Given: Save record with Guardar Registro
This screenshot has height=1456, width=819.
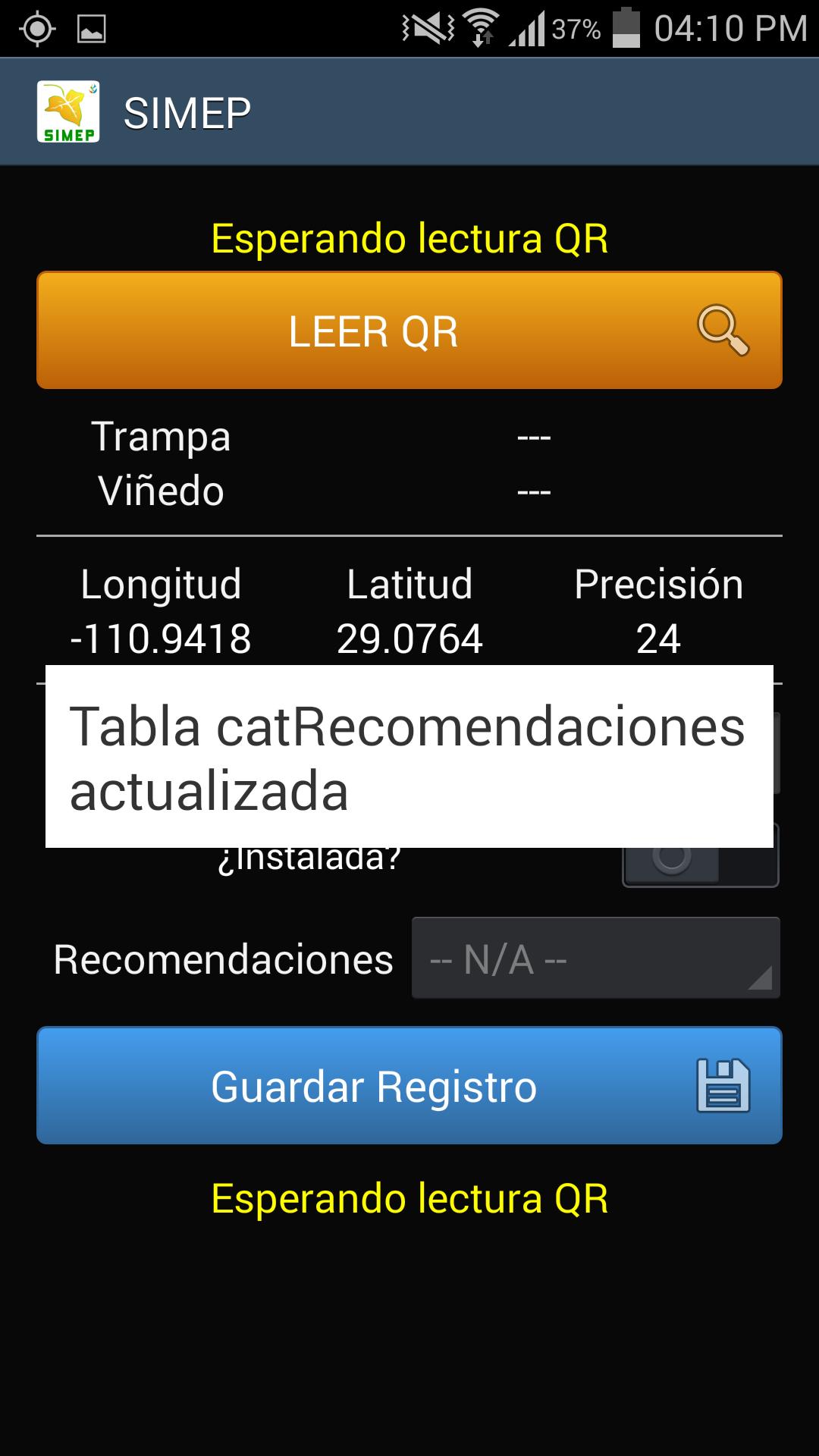Looking at the screenshot, I should click(409, 1085).
